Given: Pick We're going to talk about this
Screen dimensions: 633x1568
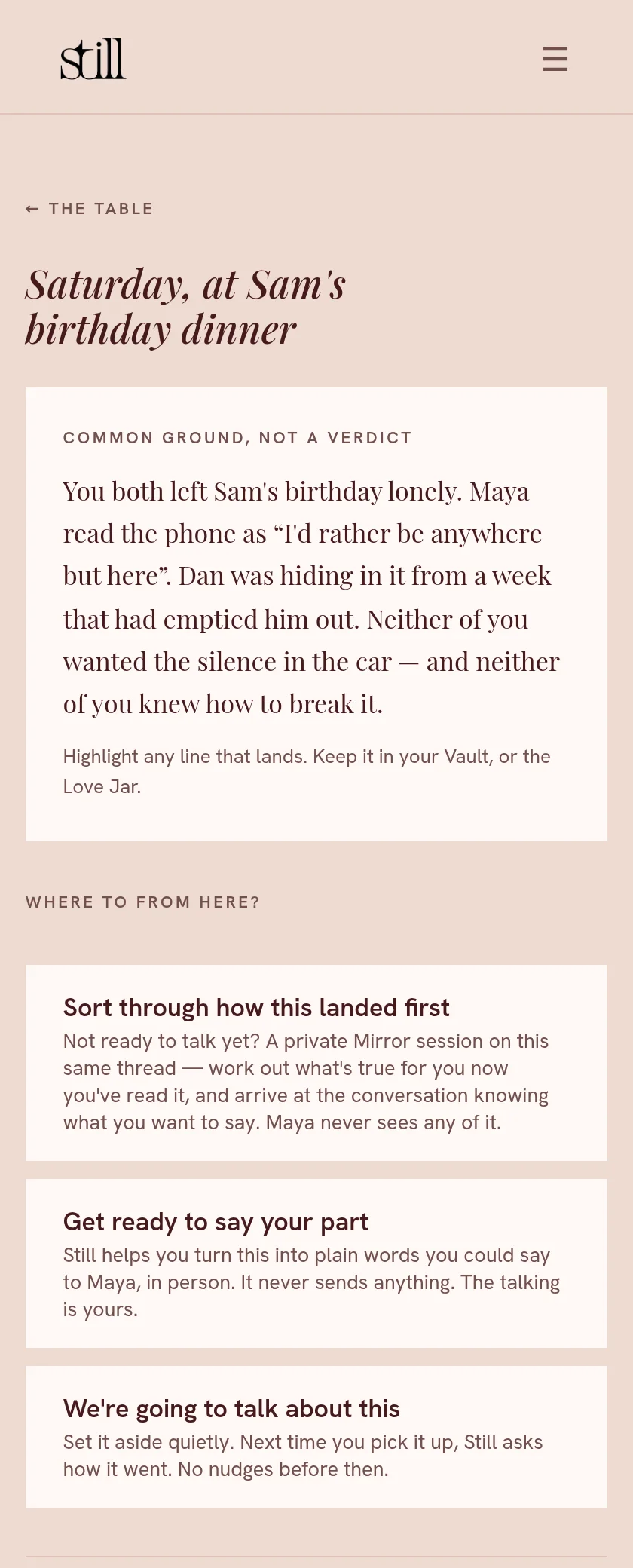Looking at the screenshot, I should point(316,1437).
